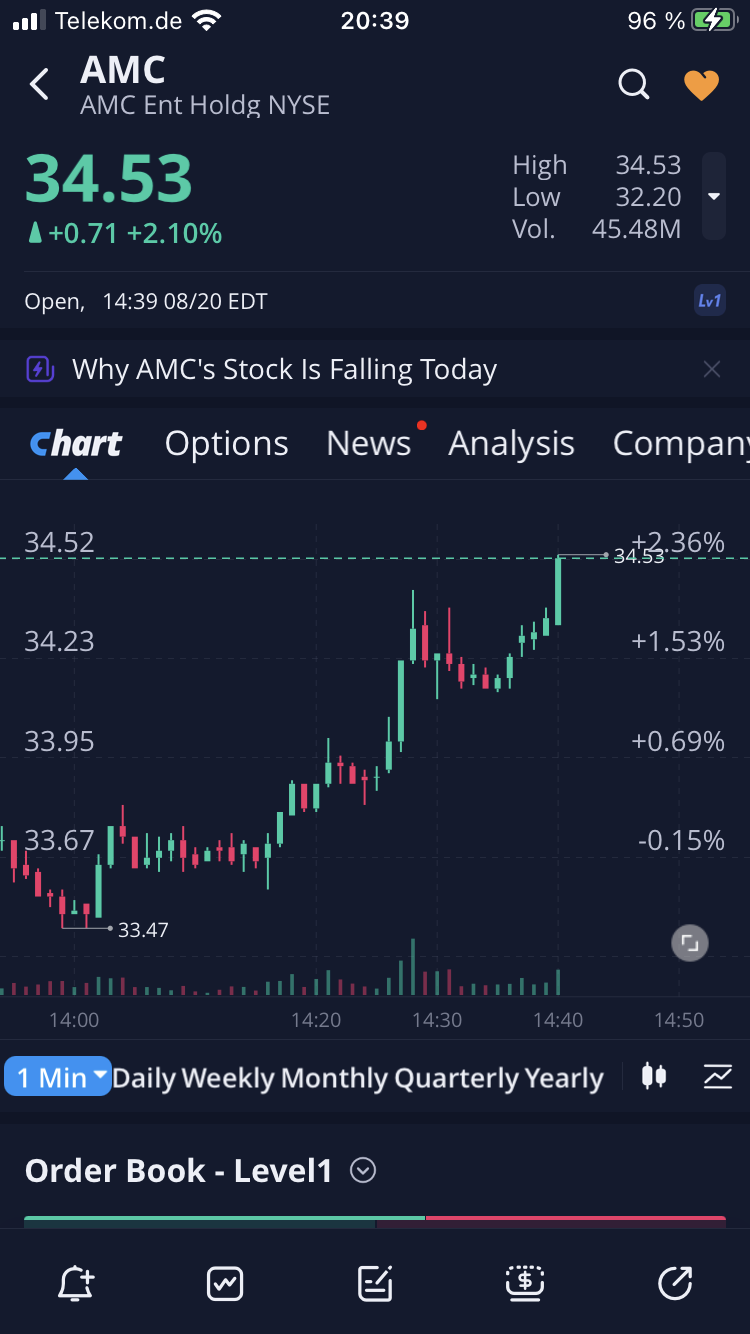Select the Daily chart timeframe
Viewport: 750px width, 1334px height.
point(144,1079)
